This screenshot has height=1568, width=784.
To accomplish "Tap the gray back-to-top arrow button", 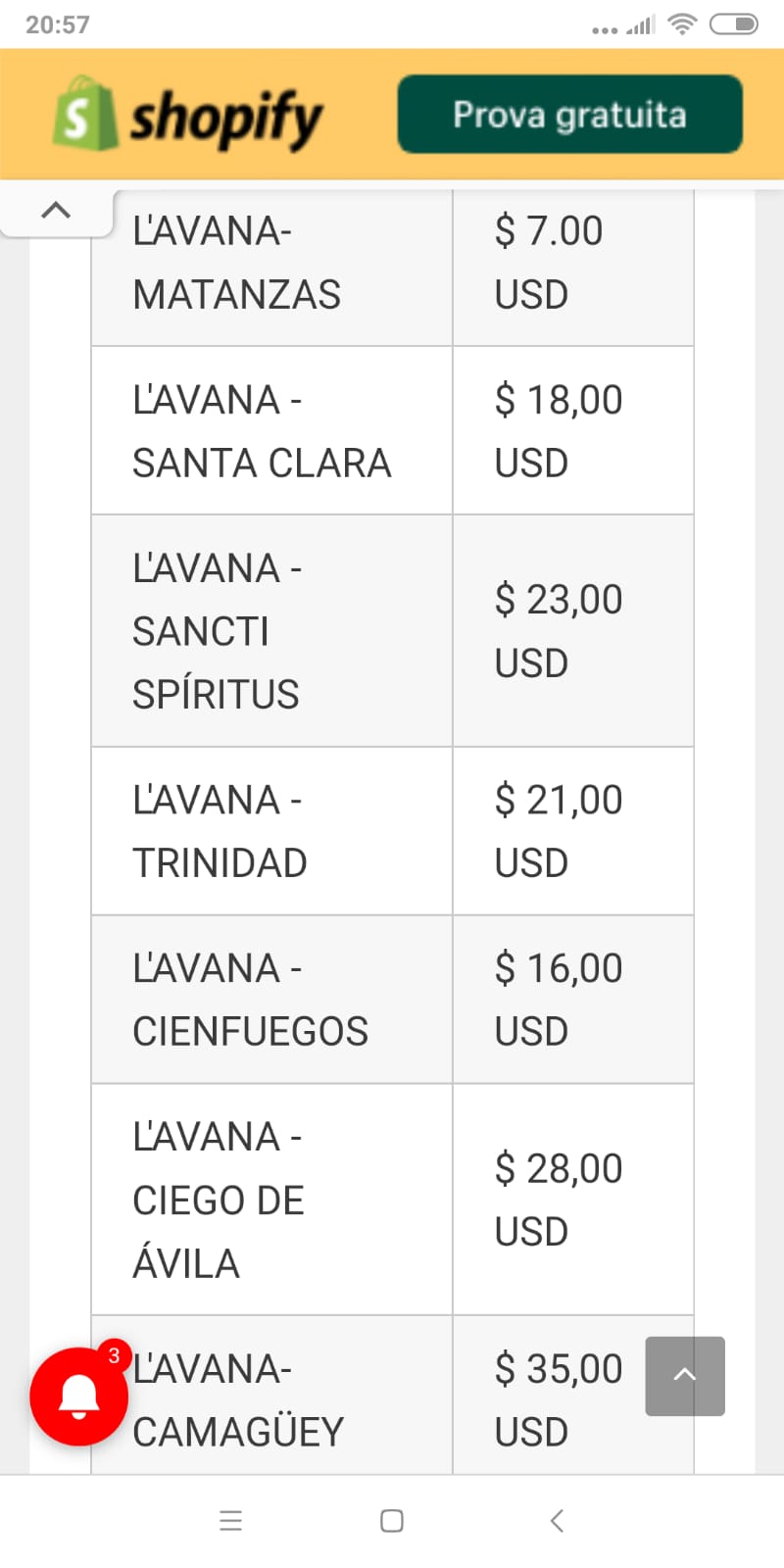I will (x=685, y=1375).
